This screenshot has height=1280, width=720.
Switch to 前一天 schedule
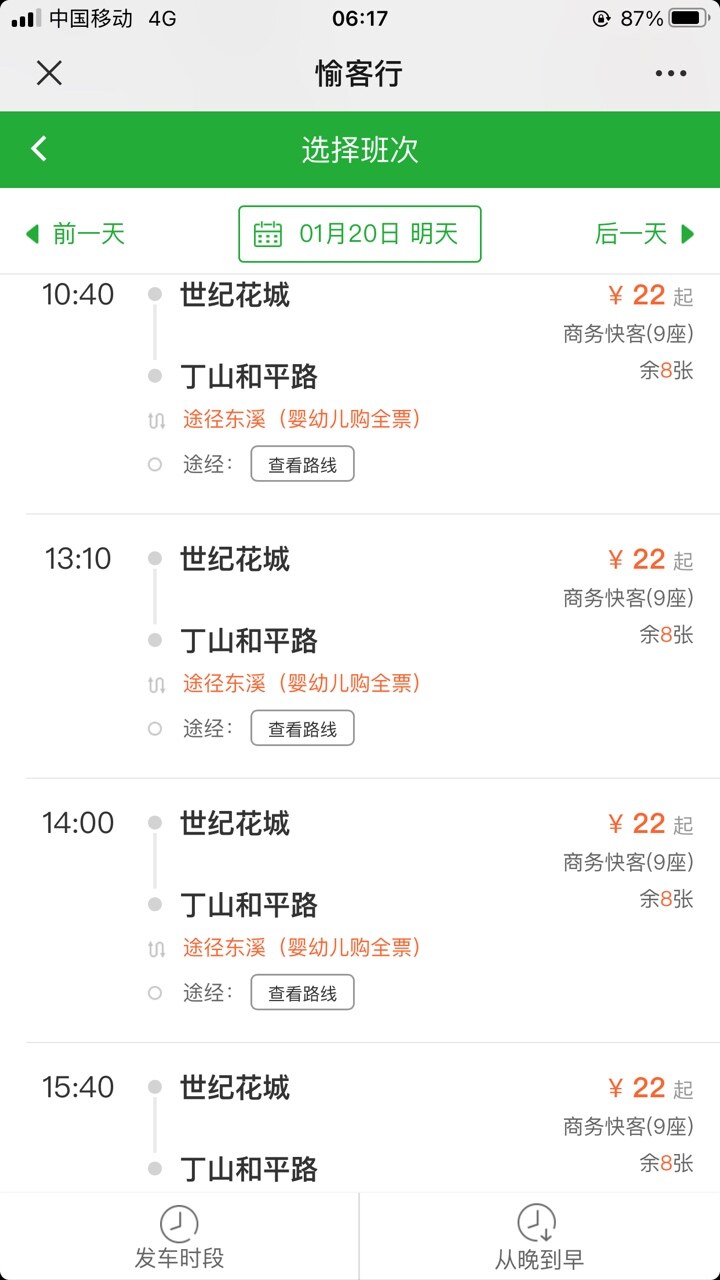(x=75, y=234)
